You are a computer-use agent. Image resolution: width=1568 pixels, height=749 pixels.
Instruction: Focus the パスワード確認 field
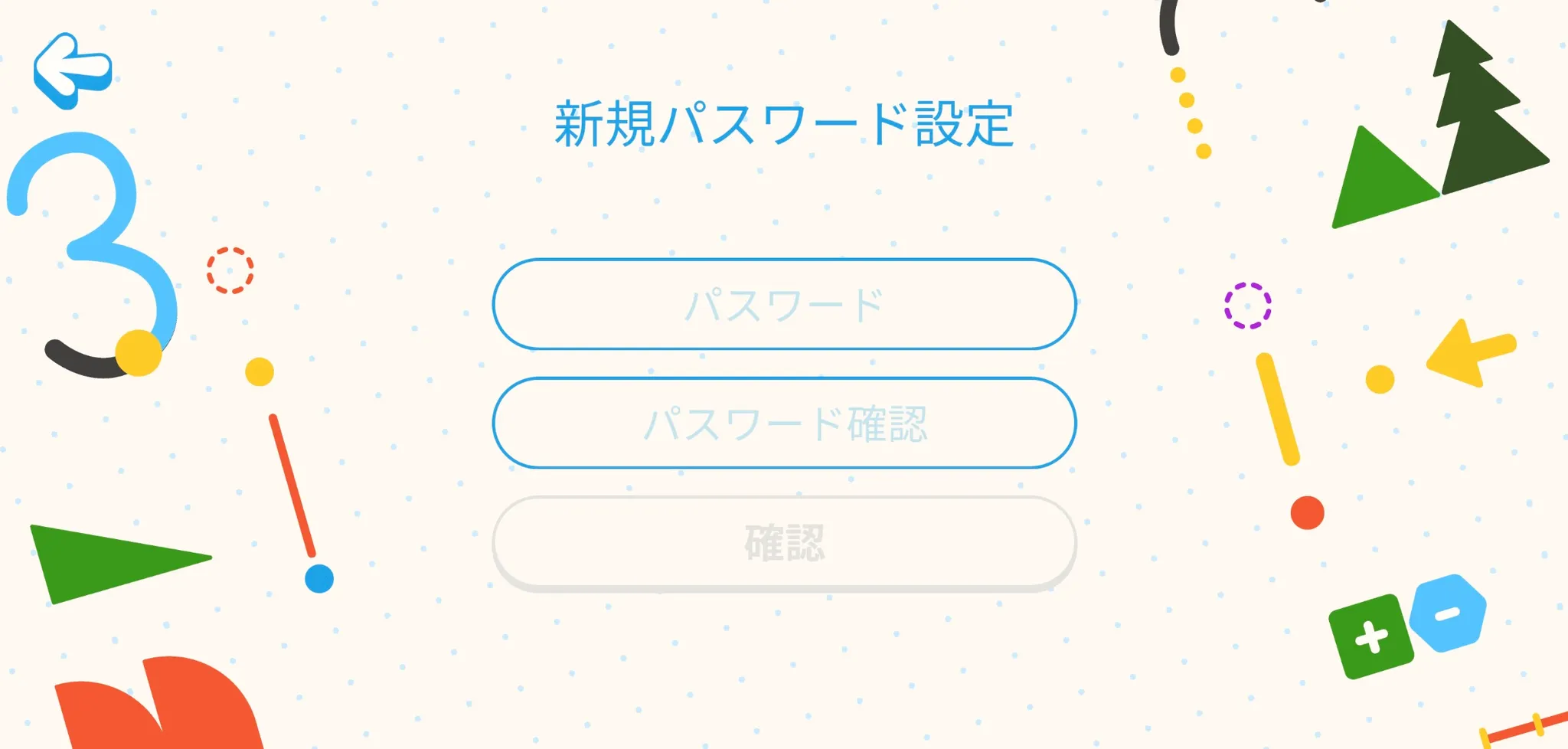point(784,423)
